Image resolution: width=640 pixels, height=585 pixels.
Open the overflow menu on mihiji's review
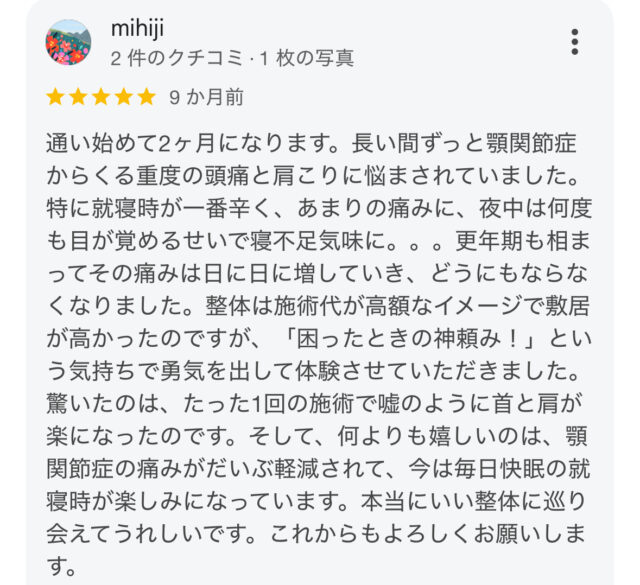[574, 42]
